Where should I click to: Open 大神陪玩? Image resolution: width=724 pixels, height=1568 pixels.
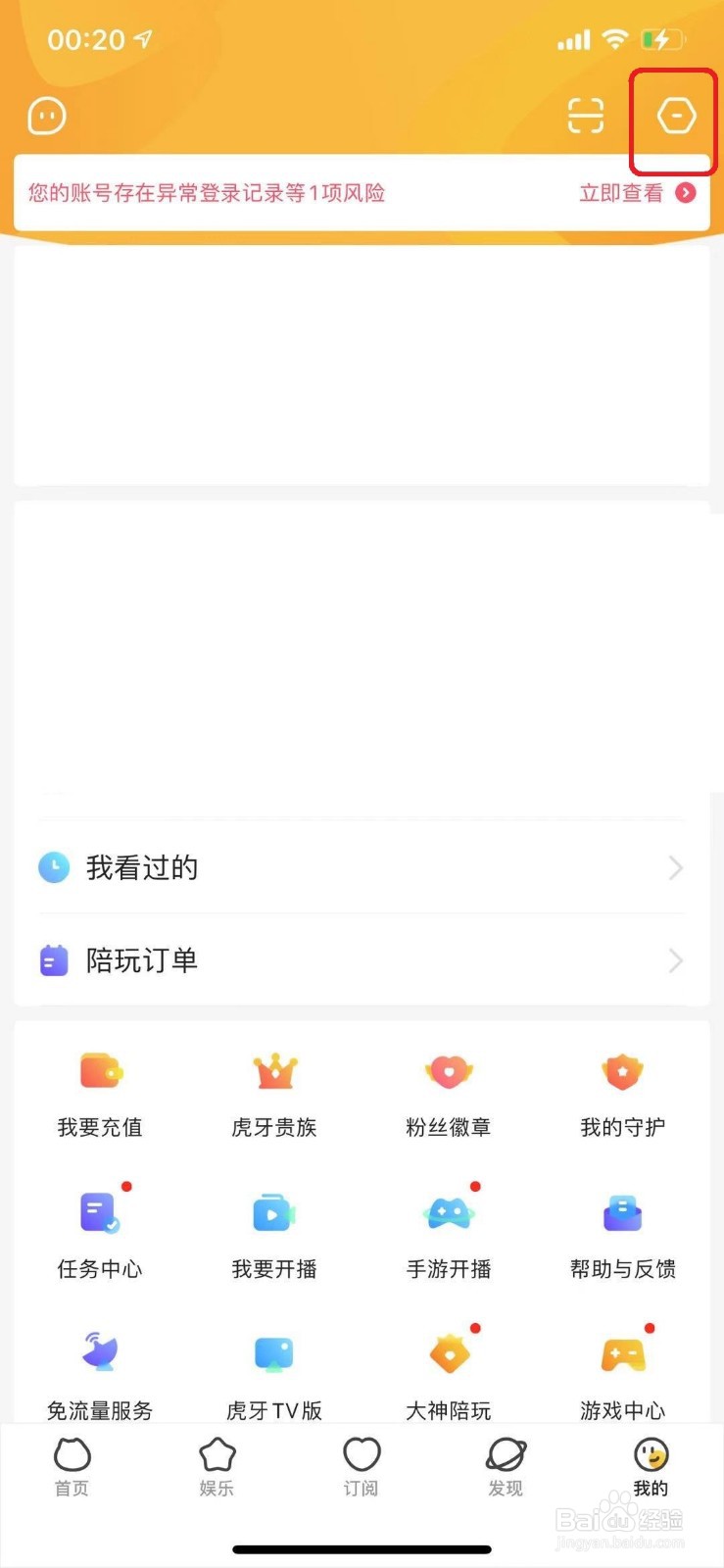coord(449,1377)
